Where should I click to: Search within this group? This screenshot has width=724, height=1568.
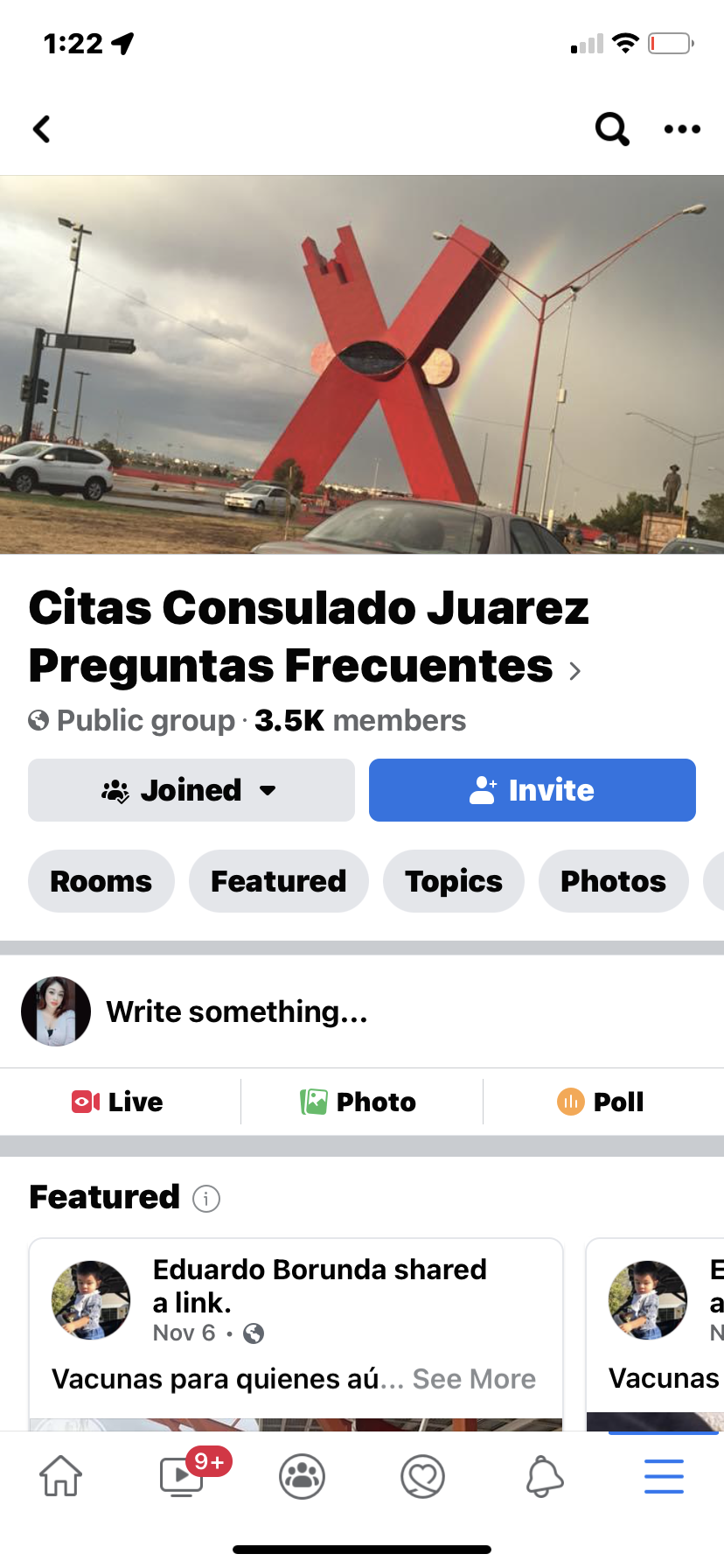(612, 129)
